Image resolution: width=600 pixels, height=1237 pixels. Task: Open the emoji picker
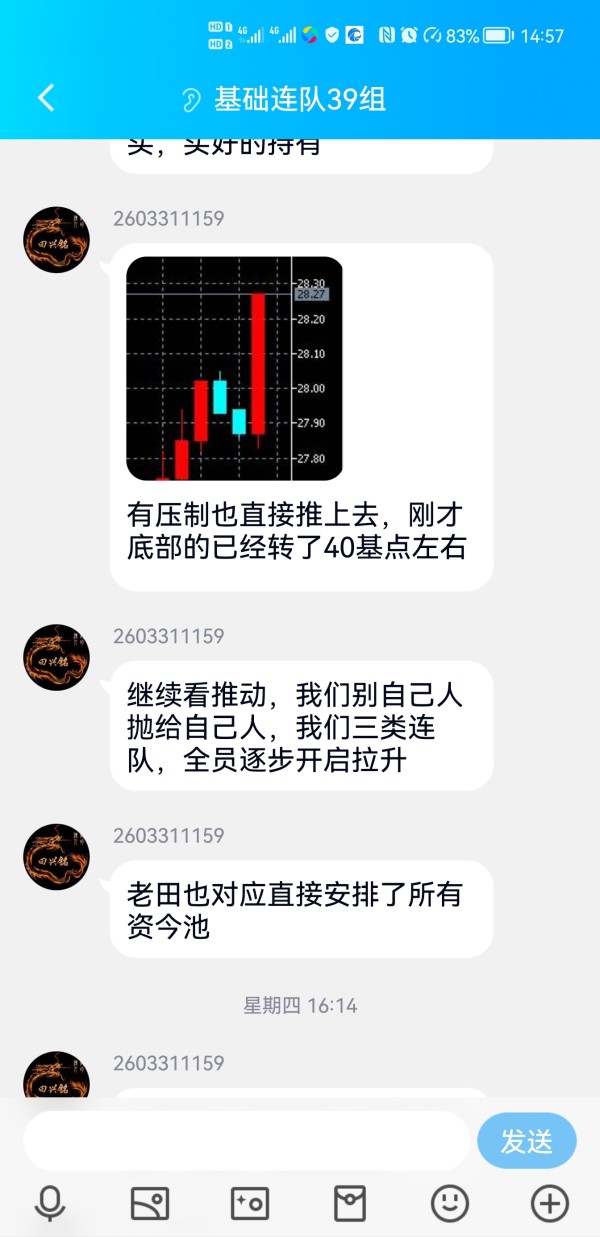450,1203
